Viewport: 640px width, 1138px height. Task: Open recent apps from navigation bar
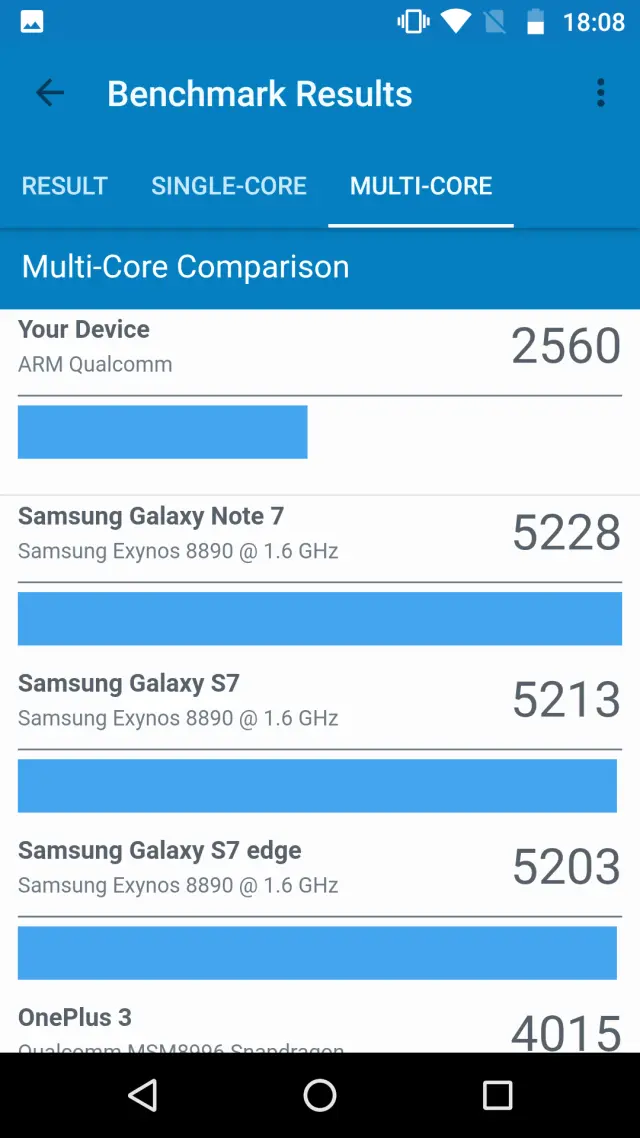(x=497, y=1095)
